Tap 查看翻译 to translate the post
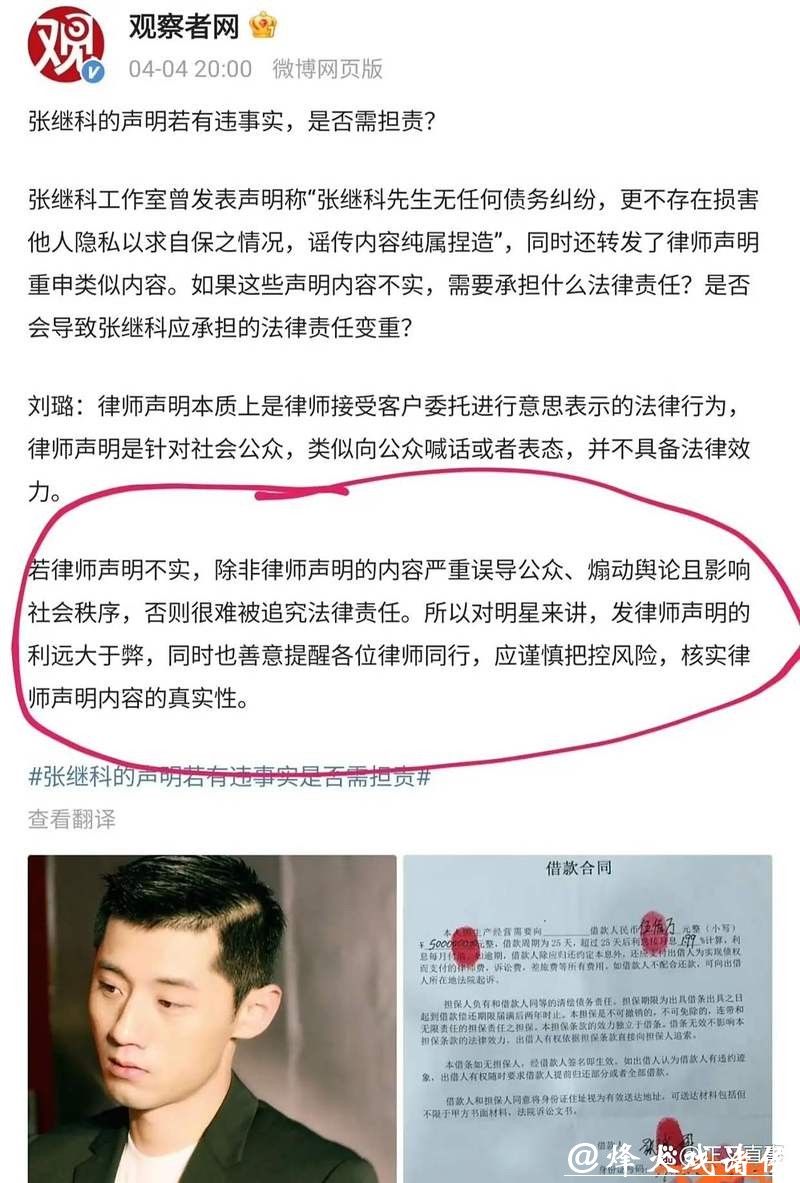This screenshot has height=1183, width=800. point(72,819)
